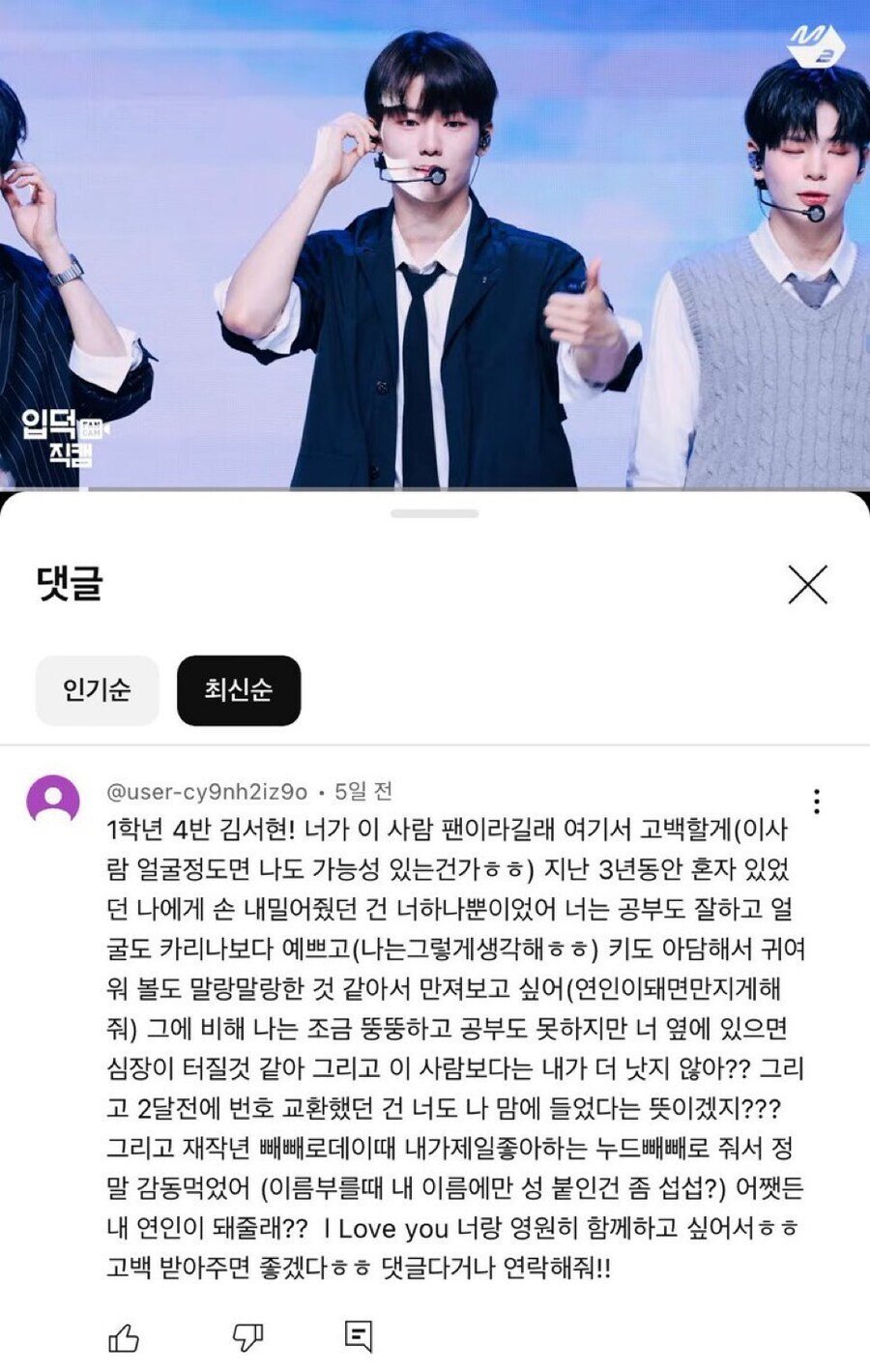The height and width of the screenshot is (1372, 870).
Task: Tap the video player above comments
Action: pos(435,242)
